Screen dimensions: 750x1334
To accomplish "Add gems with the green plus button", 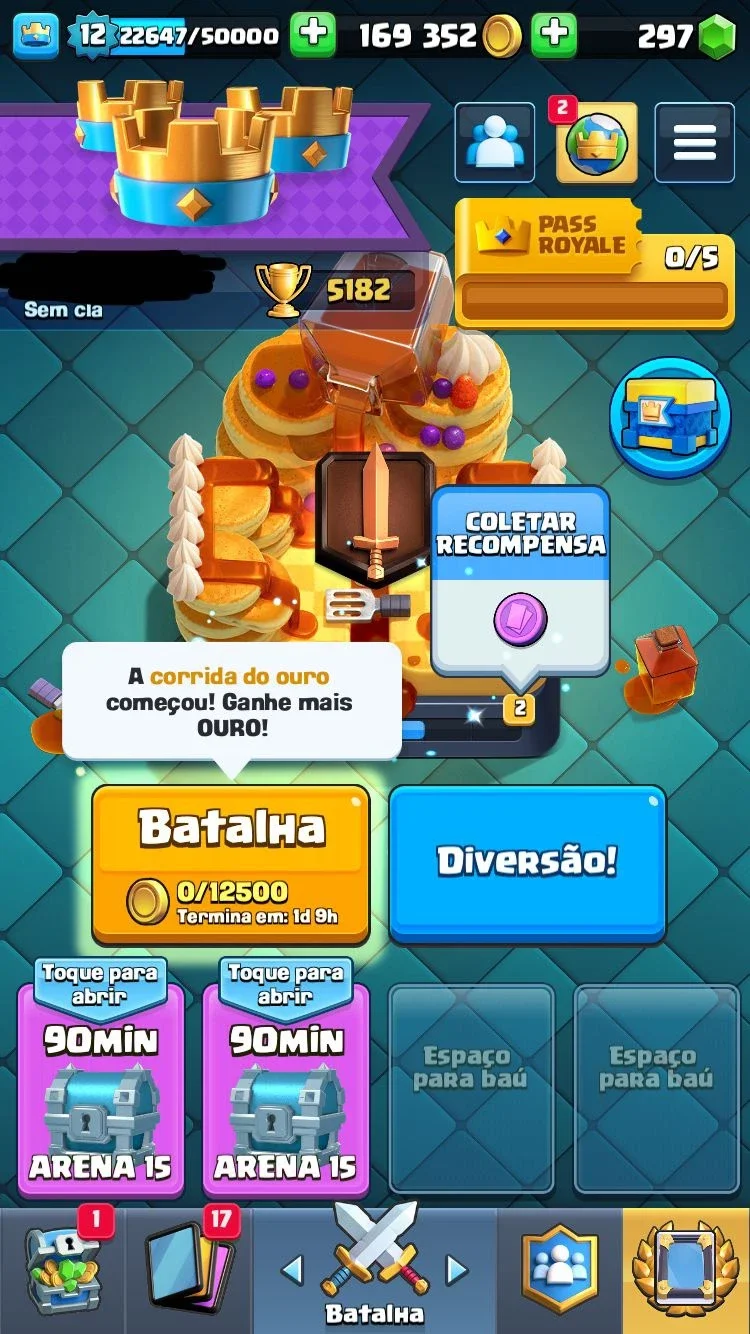I will (x=553, y=36).
